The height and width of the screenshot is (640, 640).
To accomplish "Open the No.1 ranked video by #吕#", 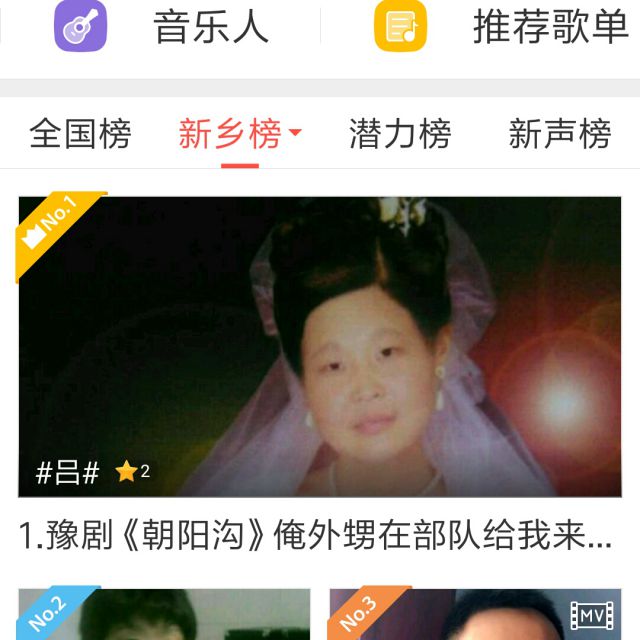I will 320,346.
